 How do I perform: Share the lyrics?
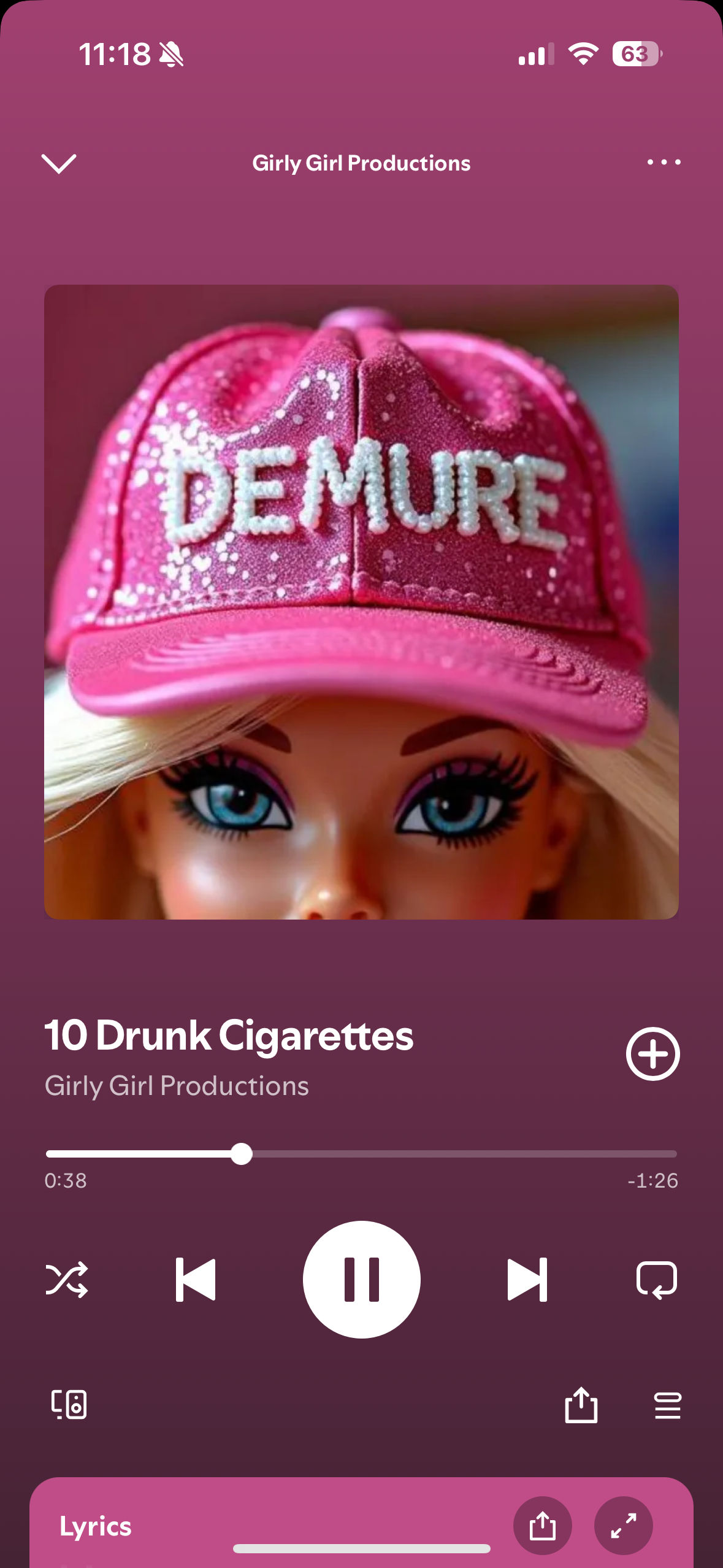[x=542, y=1526]
